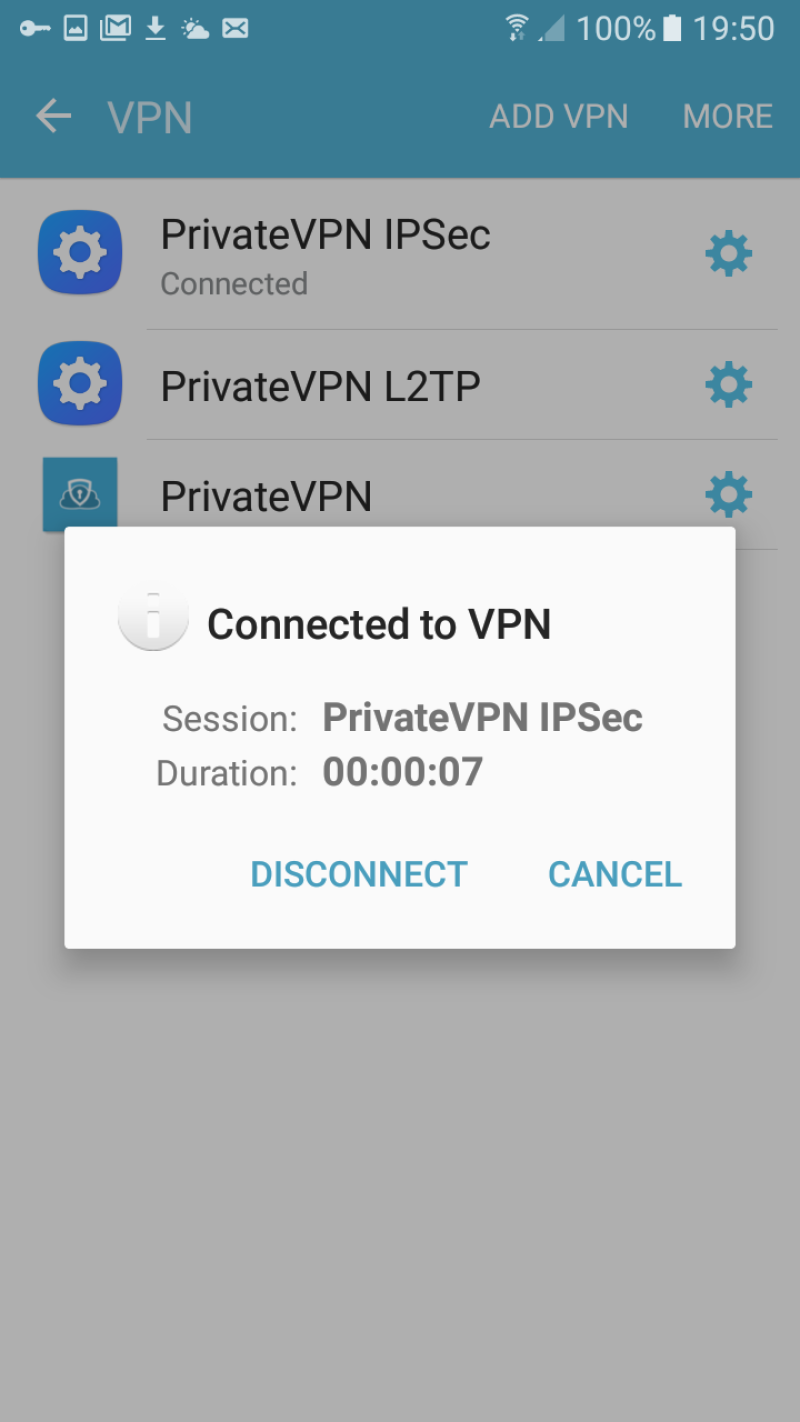
Task: Open the MORE menu
Action: pos(727,116)
